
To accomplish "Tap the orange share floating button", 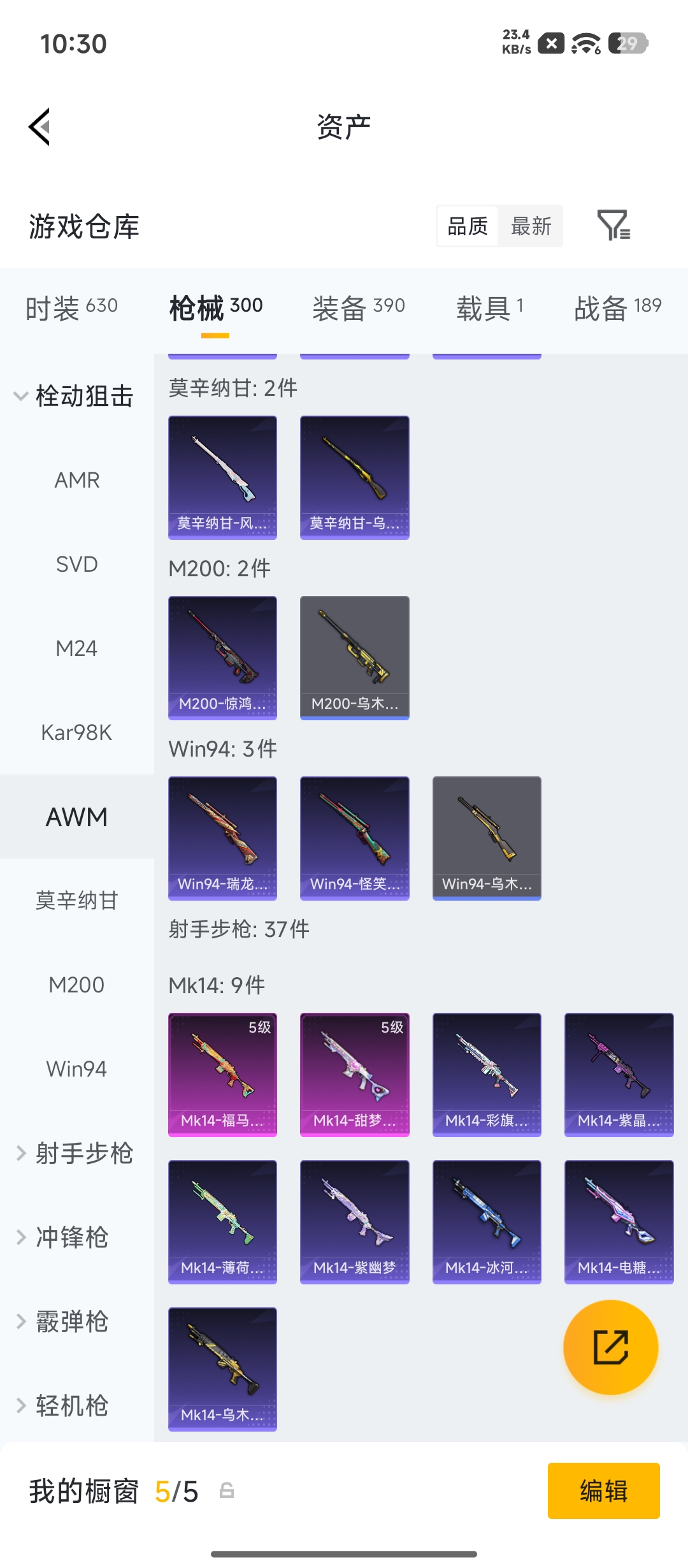I will coord(610,1347).
